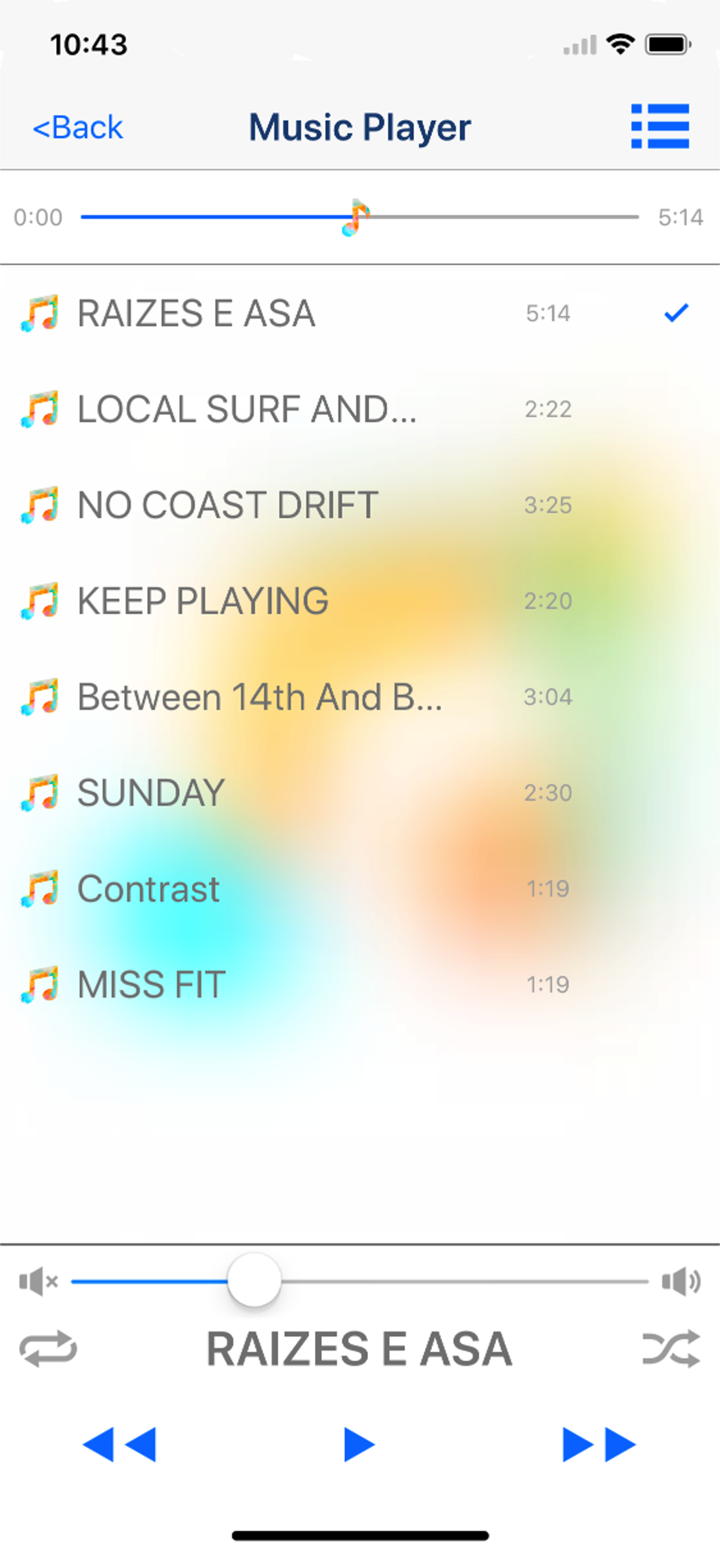This screenshot has width=720, height=1558.
Task: Go back using the Back button
Action: tap(78, 128)
